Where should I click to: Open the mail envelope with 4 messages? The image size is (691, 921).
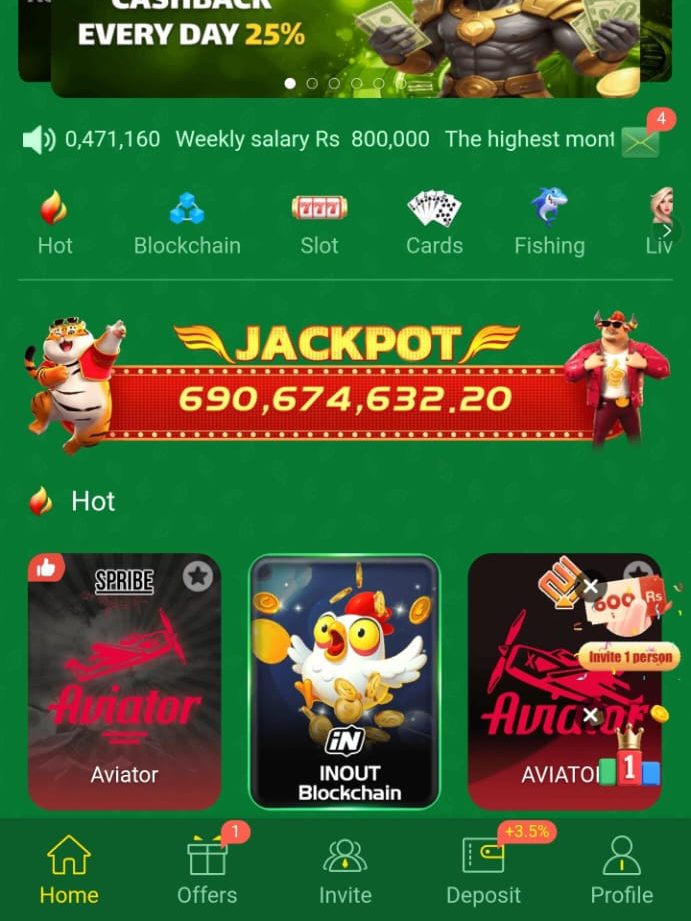pyautogui.click(x=641, y=141)
